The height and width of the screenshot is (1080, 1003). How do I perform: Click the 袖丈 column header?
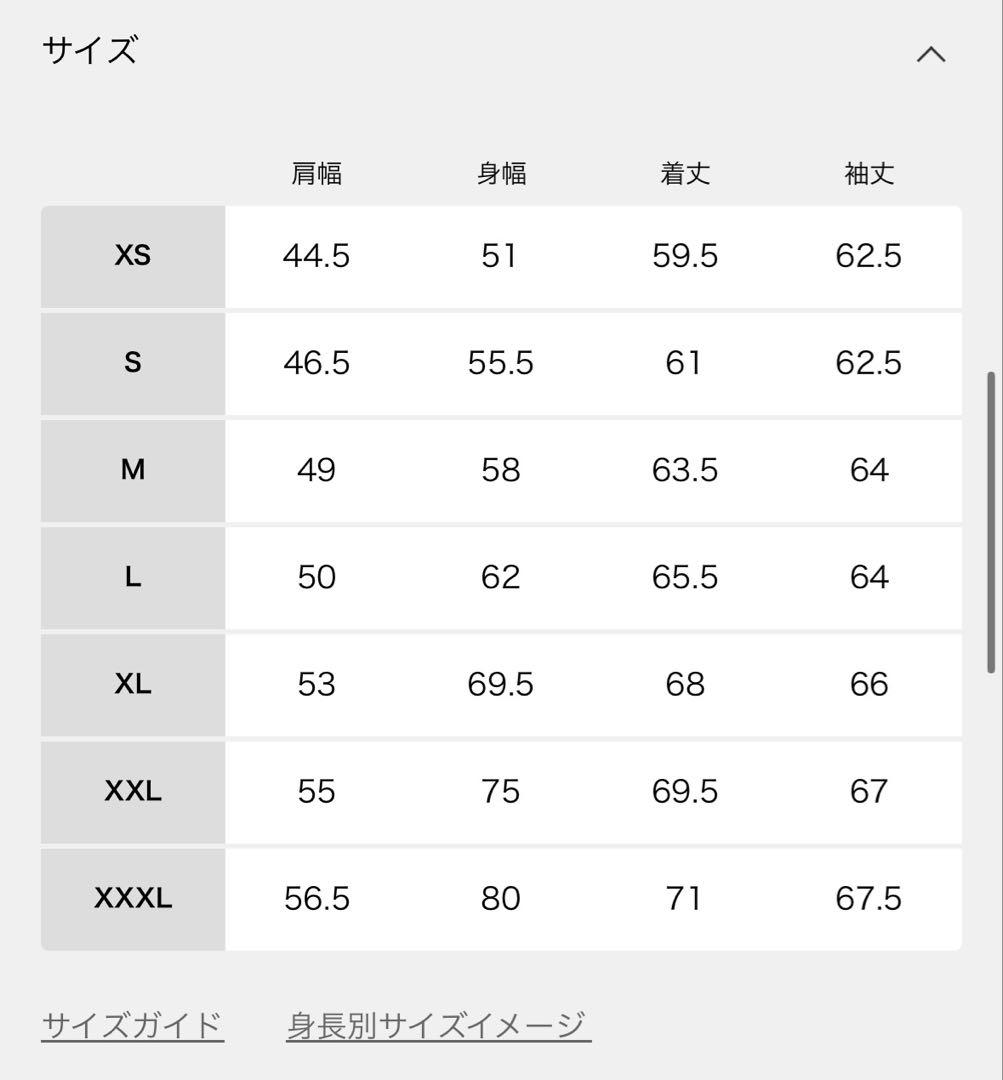tap(868, 172)
